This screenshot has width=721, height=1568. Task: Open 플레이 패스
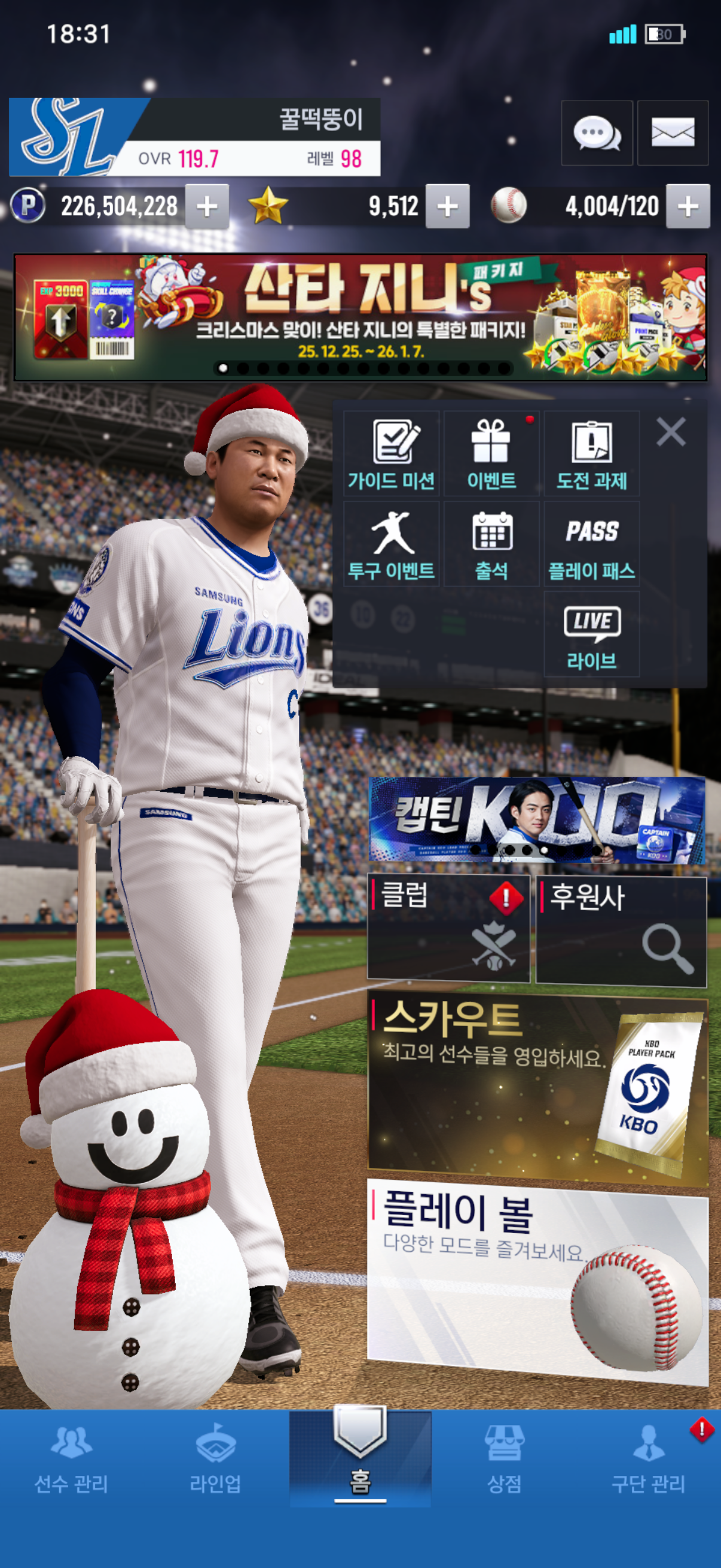591,544
